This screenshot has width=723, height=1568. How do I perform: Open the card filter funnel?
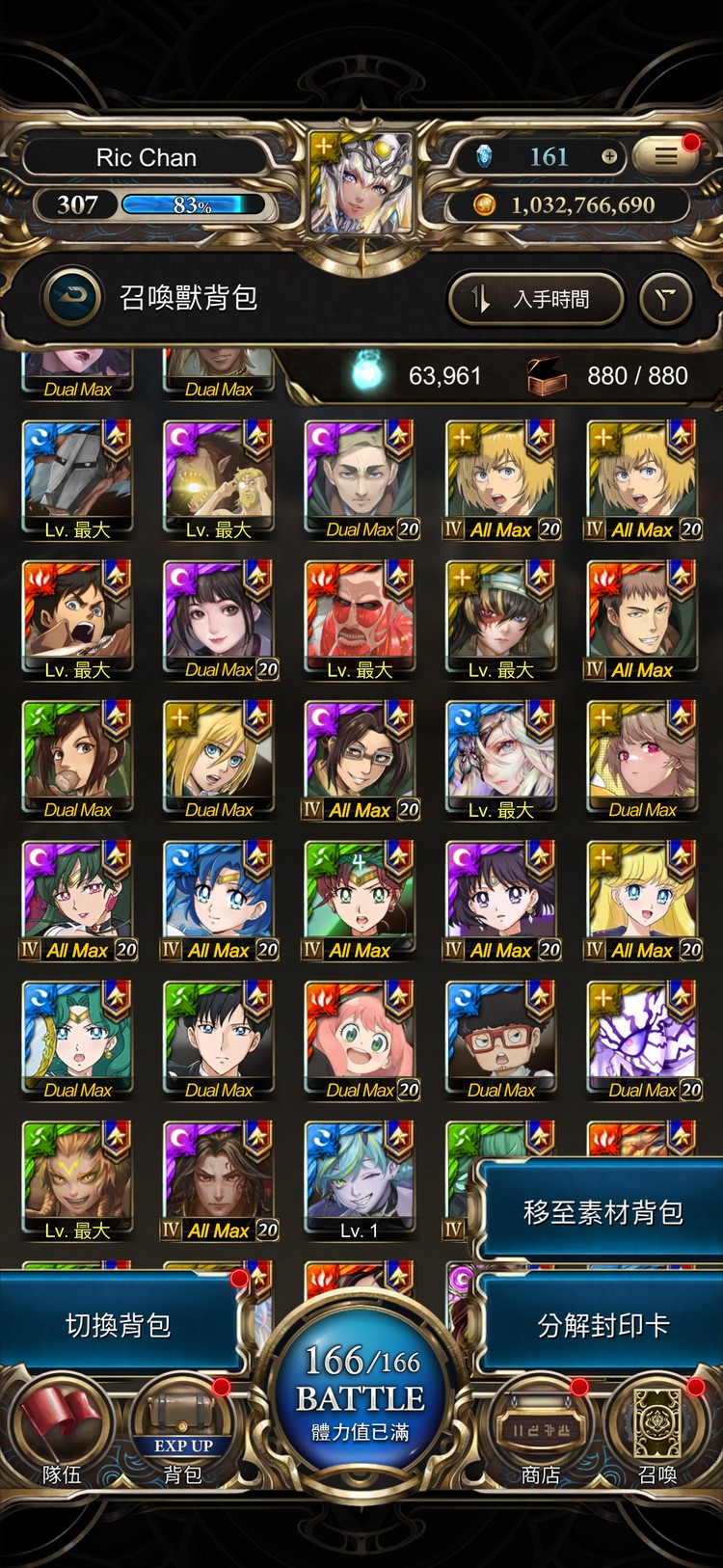pyautogui.click(x=665, y=300)
